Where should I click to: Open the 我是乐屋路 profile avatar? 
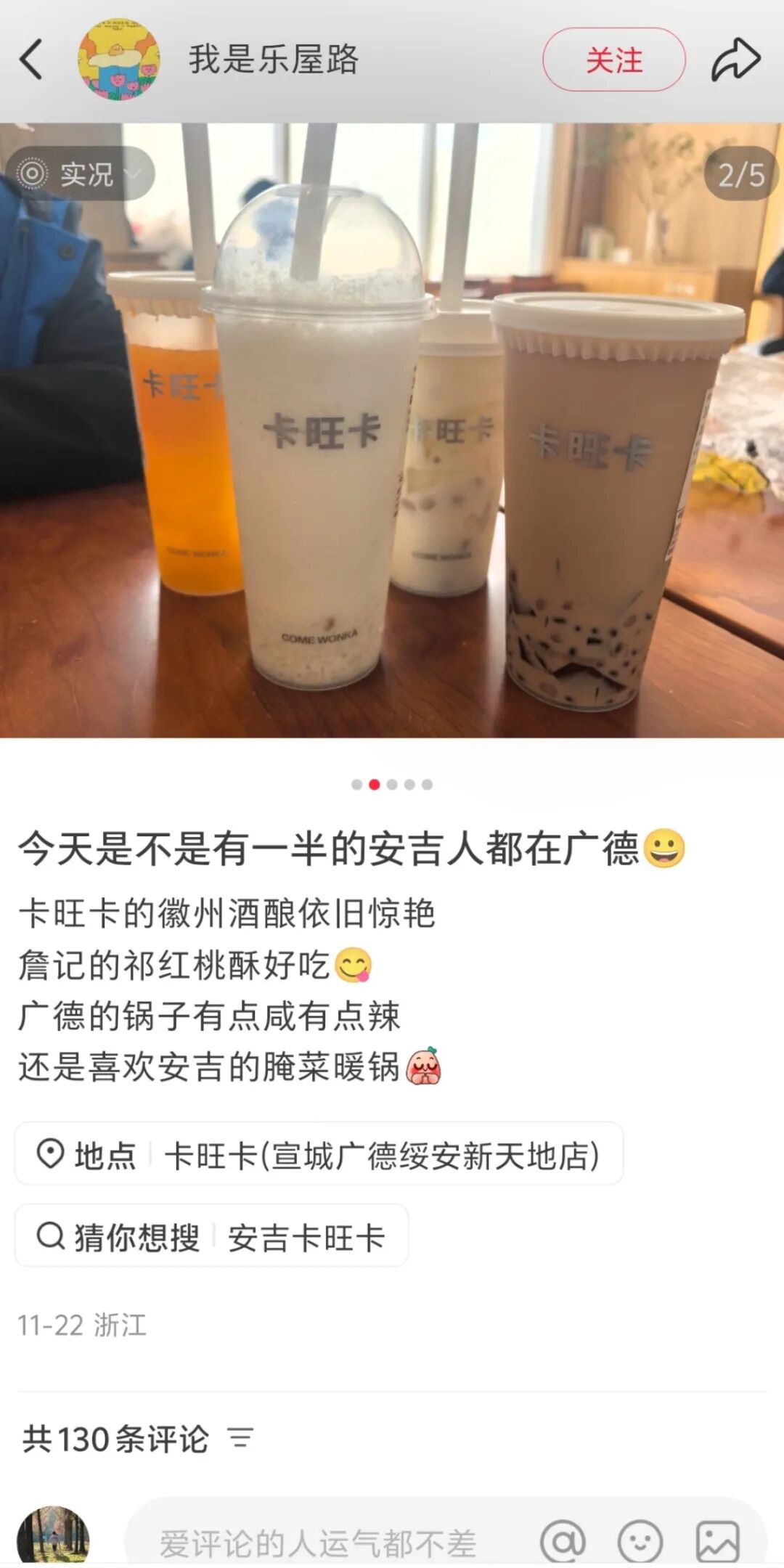coord(118,60)
